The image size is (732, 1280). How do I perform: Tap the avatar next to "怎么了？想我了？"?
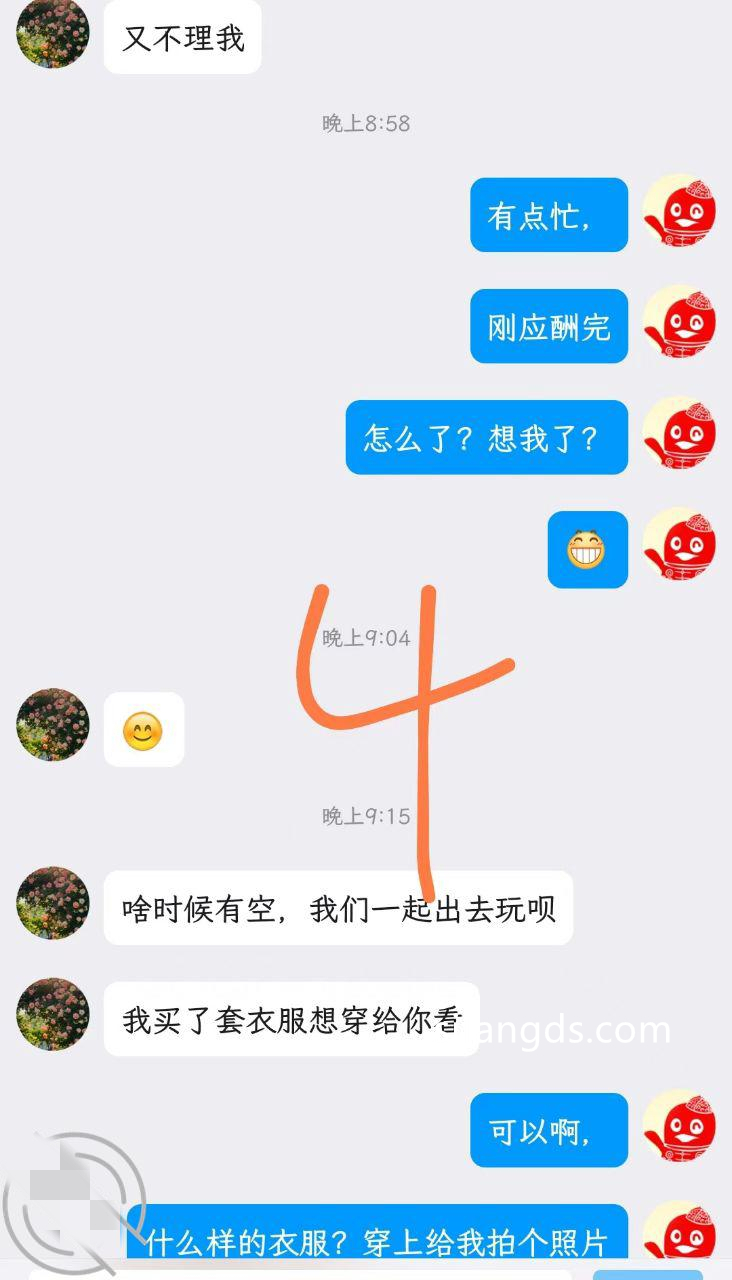click(679, 436)
